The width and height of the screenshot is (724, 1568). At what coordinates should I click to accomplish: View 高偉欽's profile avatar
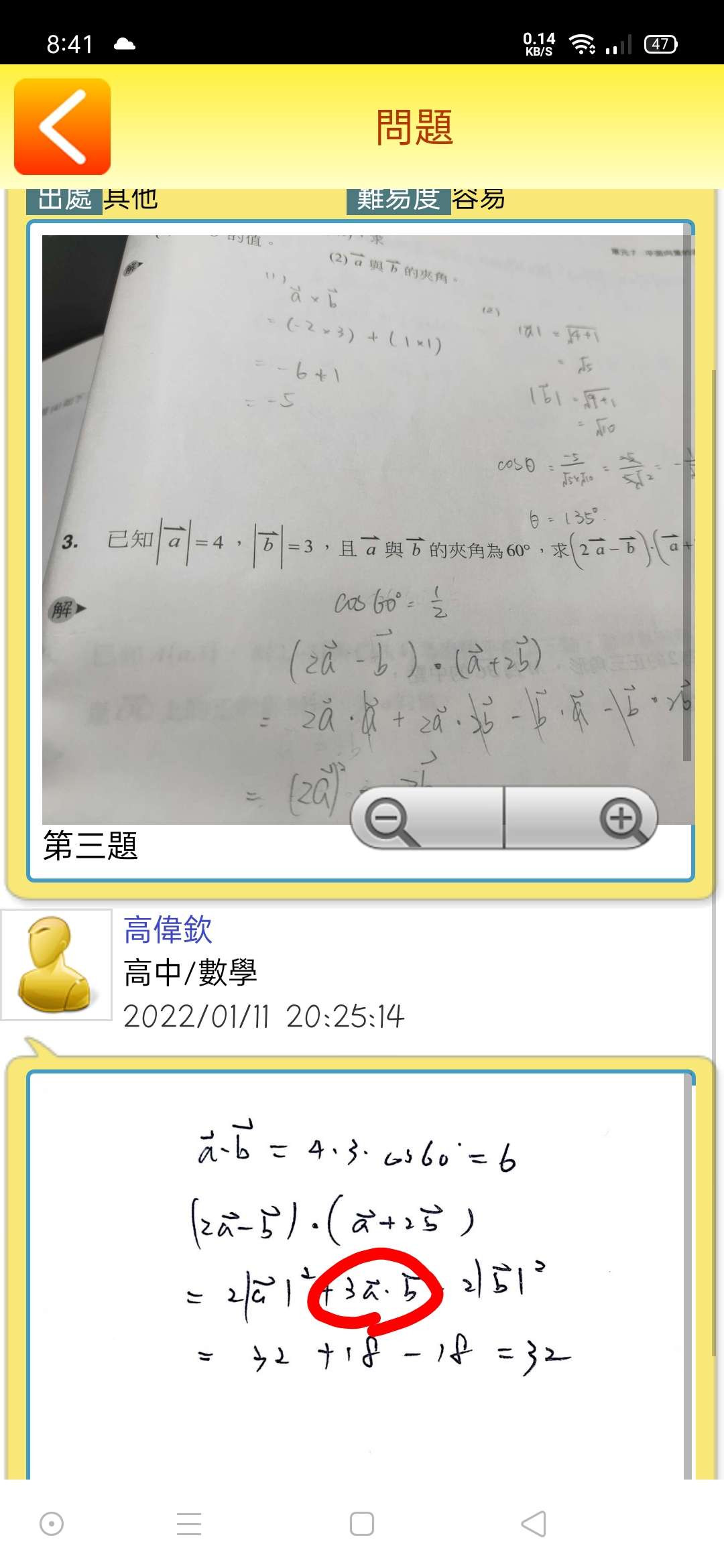click(56, 965)
